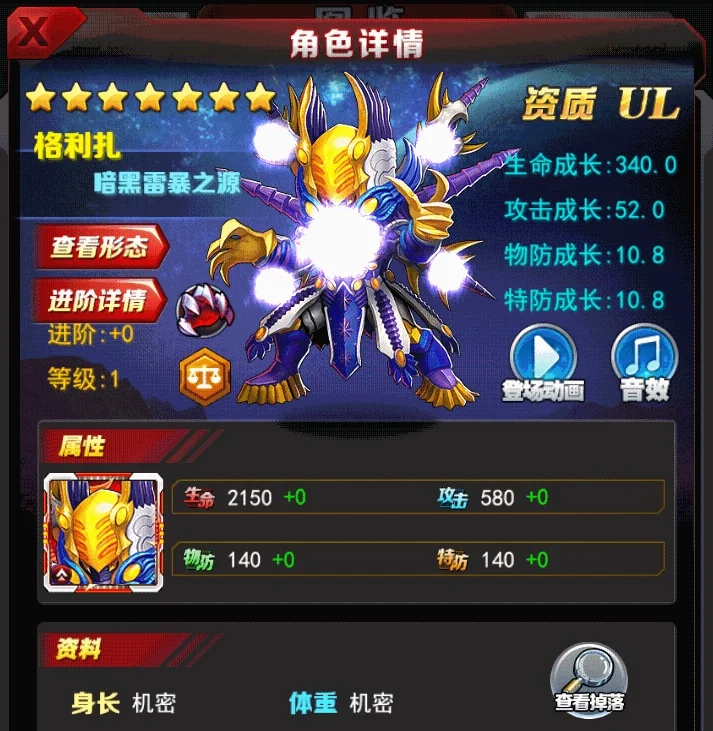Image resolution: width=713 pixels, height=731 pixels.
Task: Play the 登场动画 entrance animation
Action: click(543, 360)
